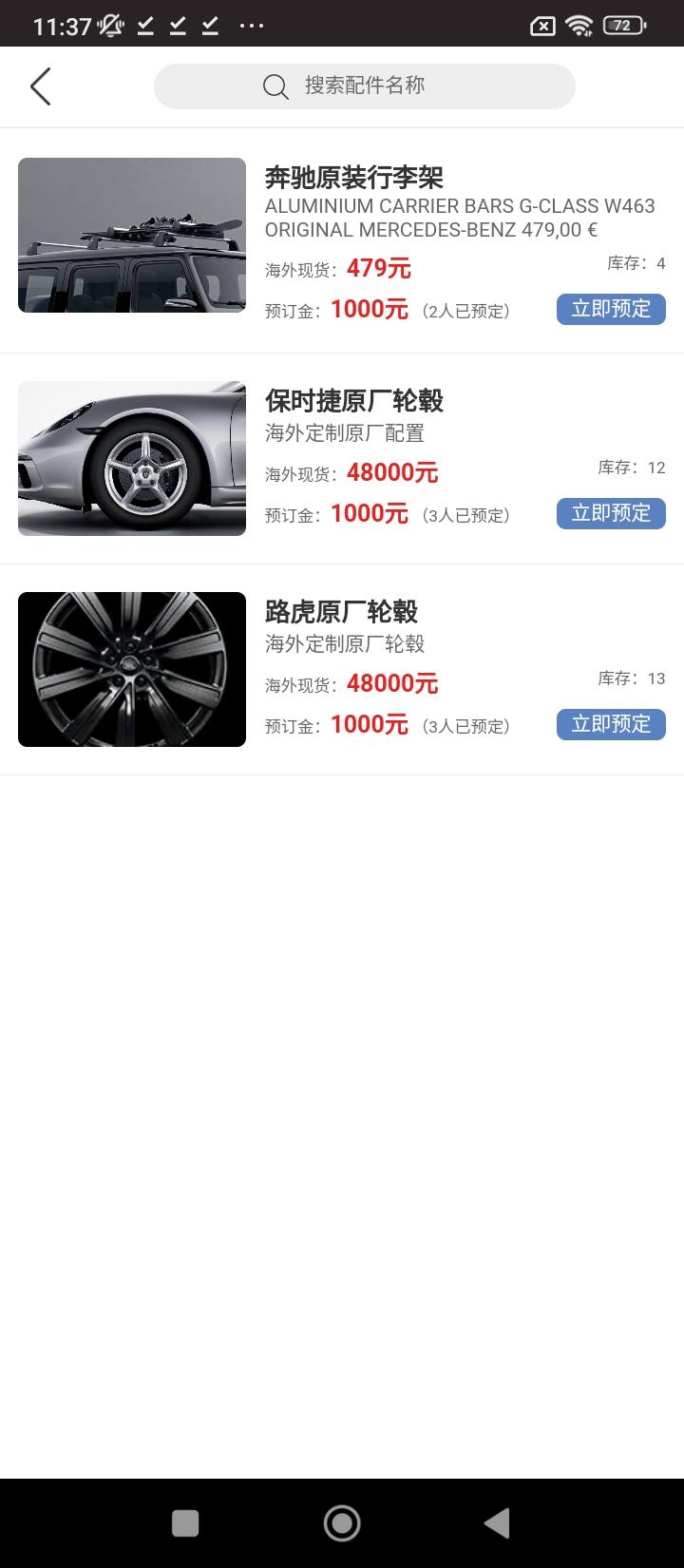
Task: Tap the Android back triangle button
Action: 497,1522
